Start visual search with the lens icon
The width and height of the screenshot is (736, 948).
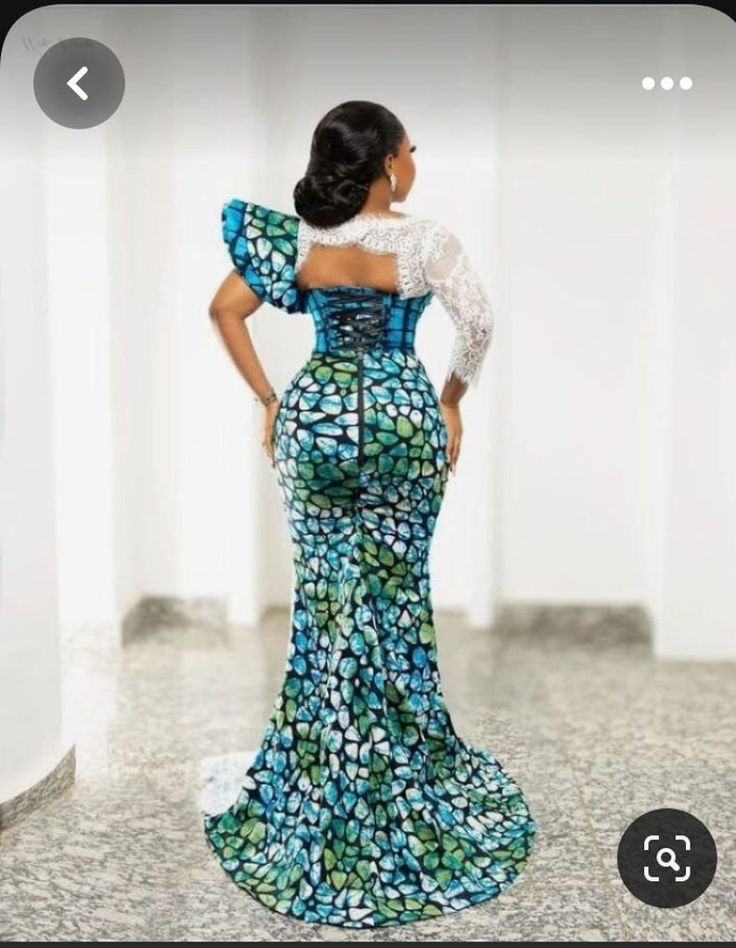pyautogui.click(x=666, y=857)
